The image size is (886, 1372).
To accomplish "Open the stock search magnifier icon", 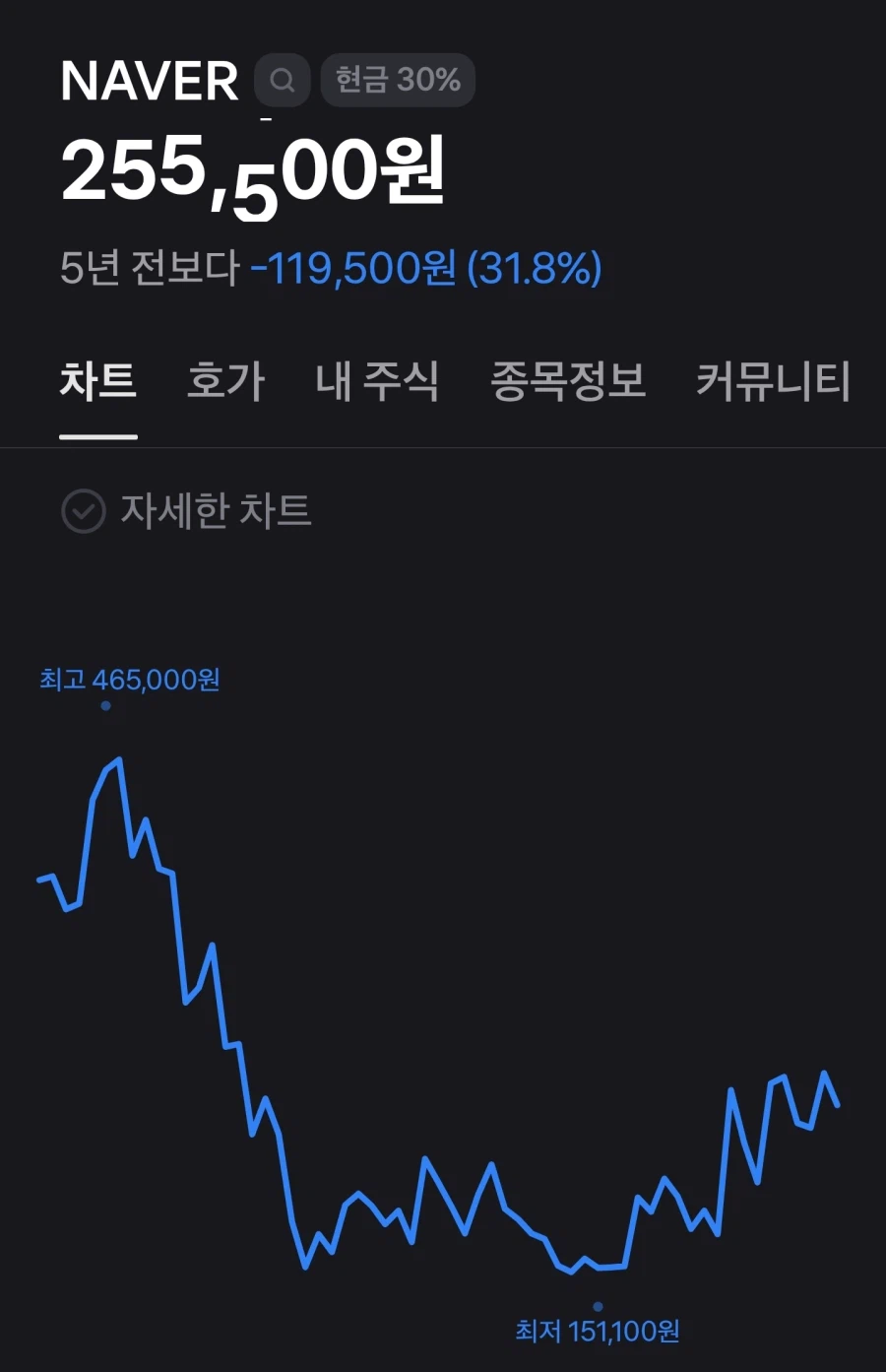I will click(x=282, y=81).
